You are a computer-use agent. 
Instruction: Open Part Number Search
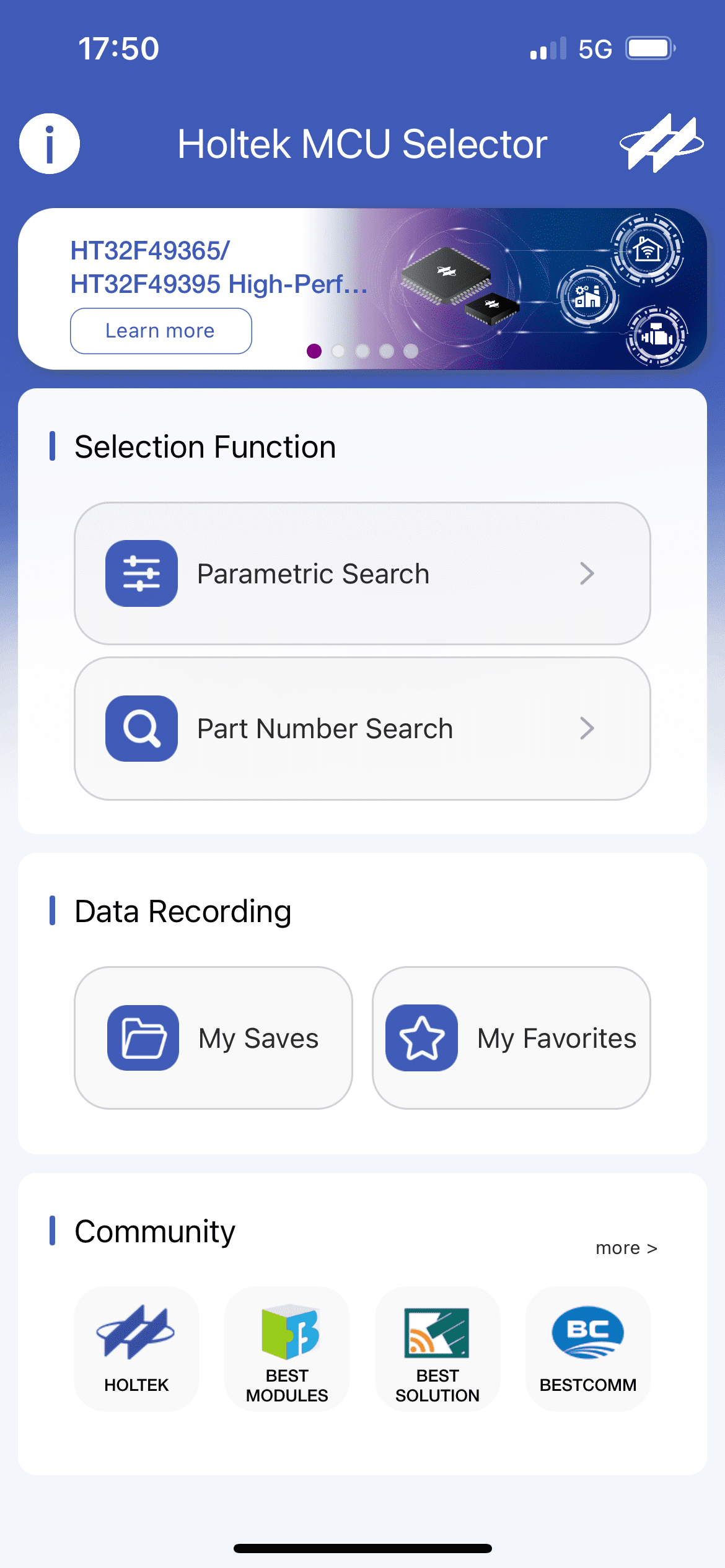[x=362, y=728]
